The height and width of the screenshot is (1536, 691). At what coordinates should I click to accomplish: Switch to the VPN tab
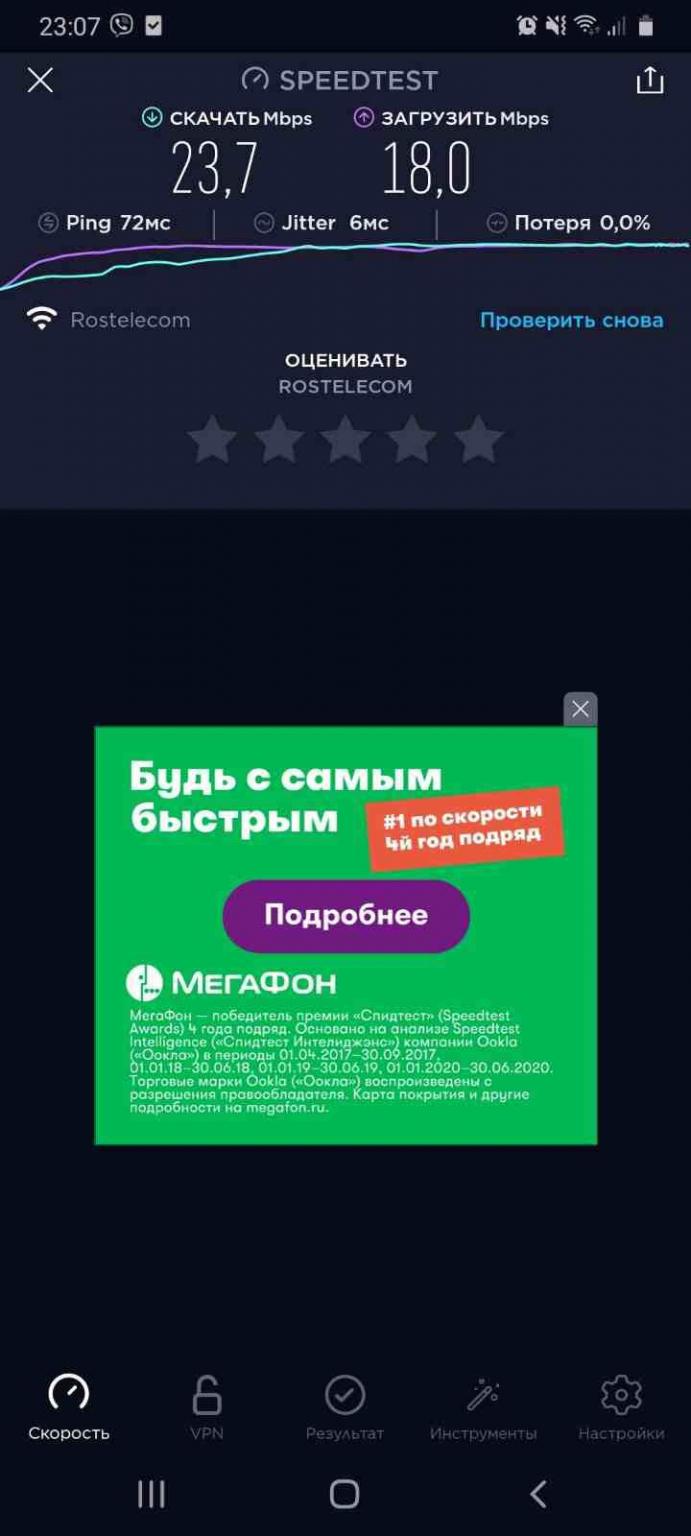[x=207, y=1406]
